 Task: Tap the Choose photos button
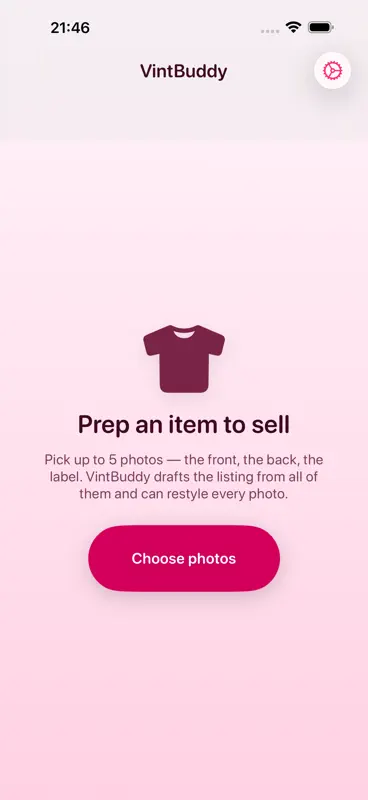pos(184,559)
